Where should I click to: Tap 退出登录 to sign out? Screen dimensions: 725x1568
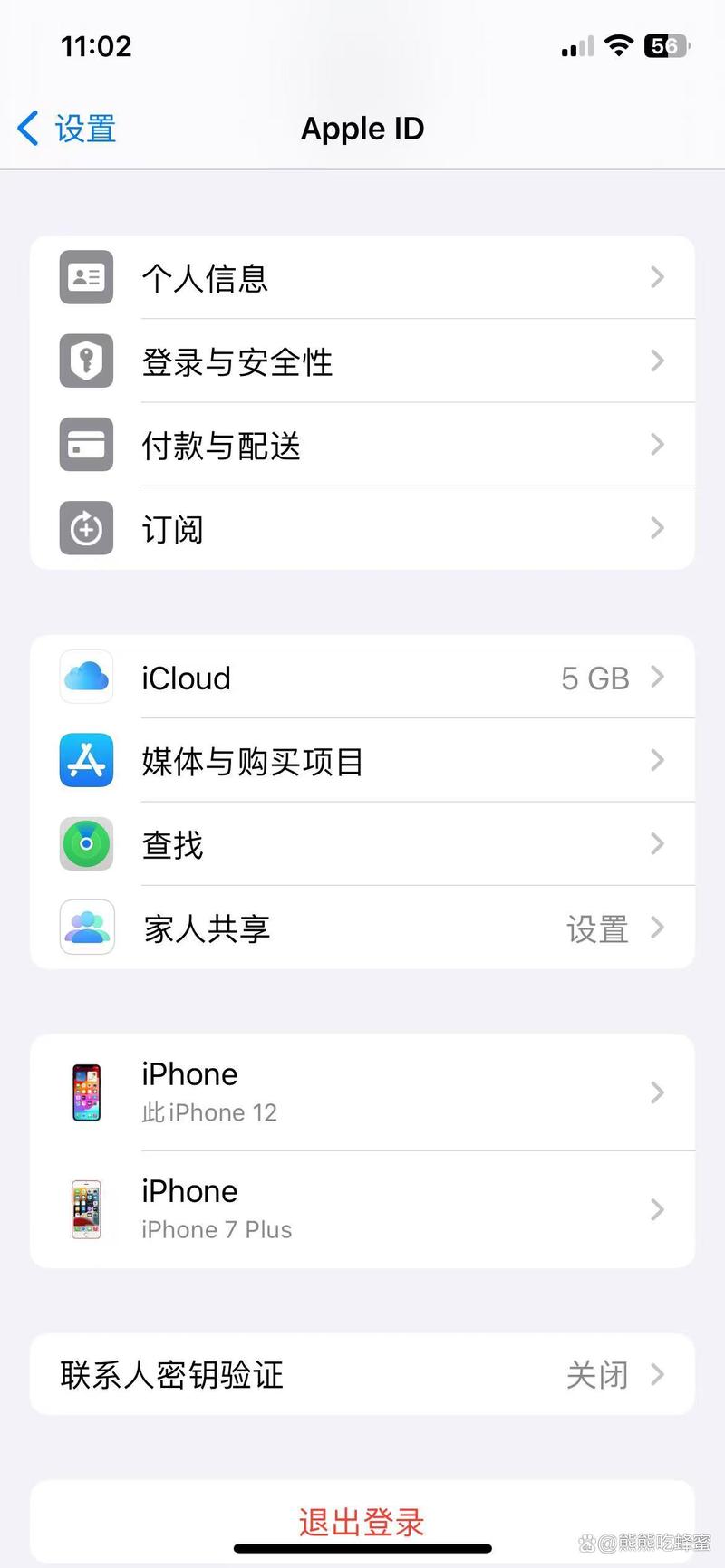pyautogui.click(x=361, y=1523)
